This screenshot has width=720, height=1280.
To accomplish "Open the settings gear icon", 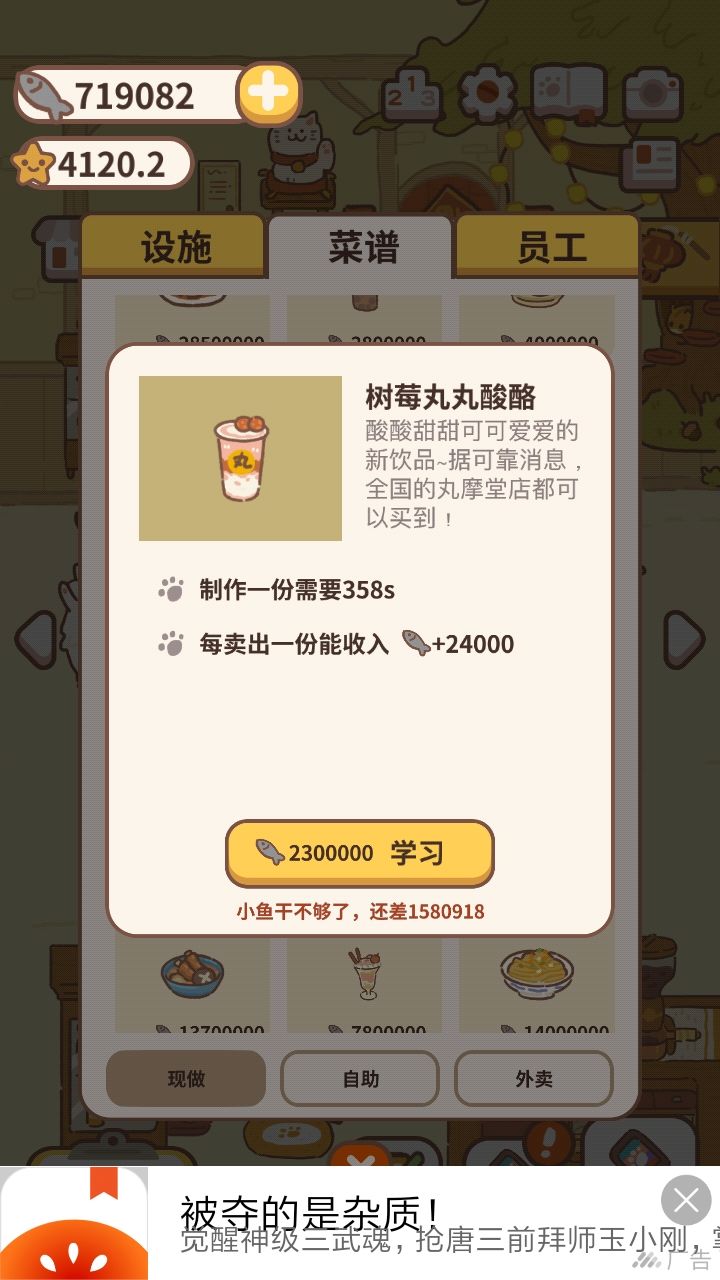I will pos(486,91).
